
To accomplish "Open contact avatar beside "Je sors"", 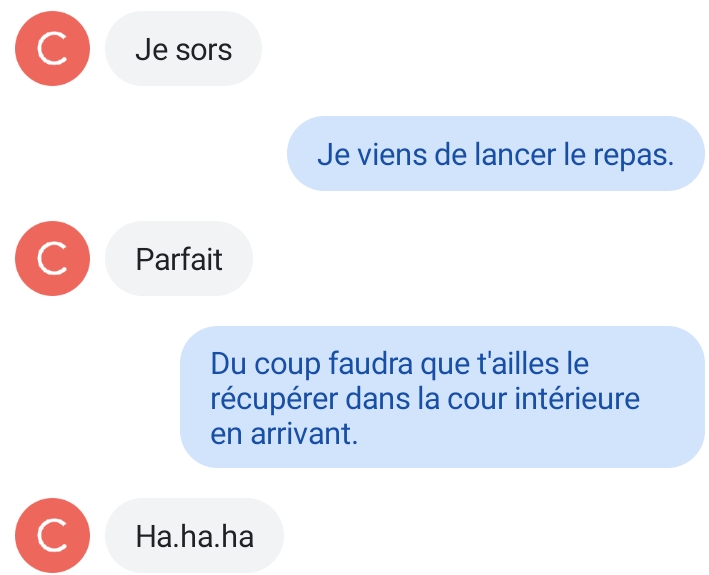I will pos(51,50).
